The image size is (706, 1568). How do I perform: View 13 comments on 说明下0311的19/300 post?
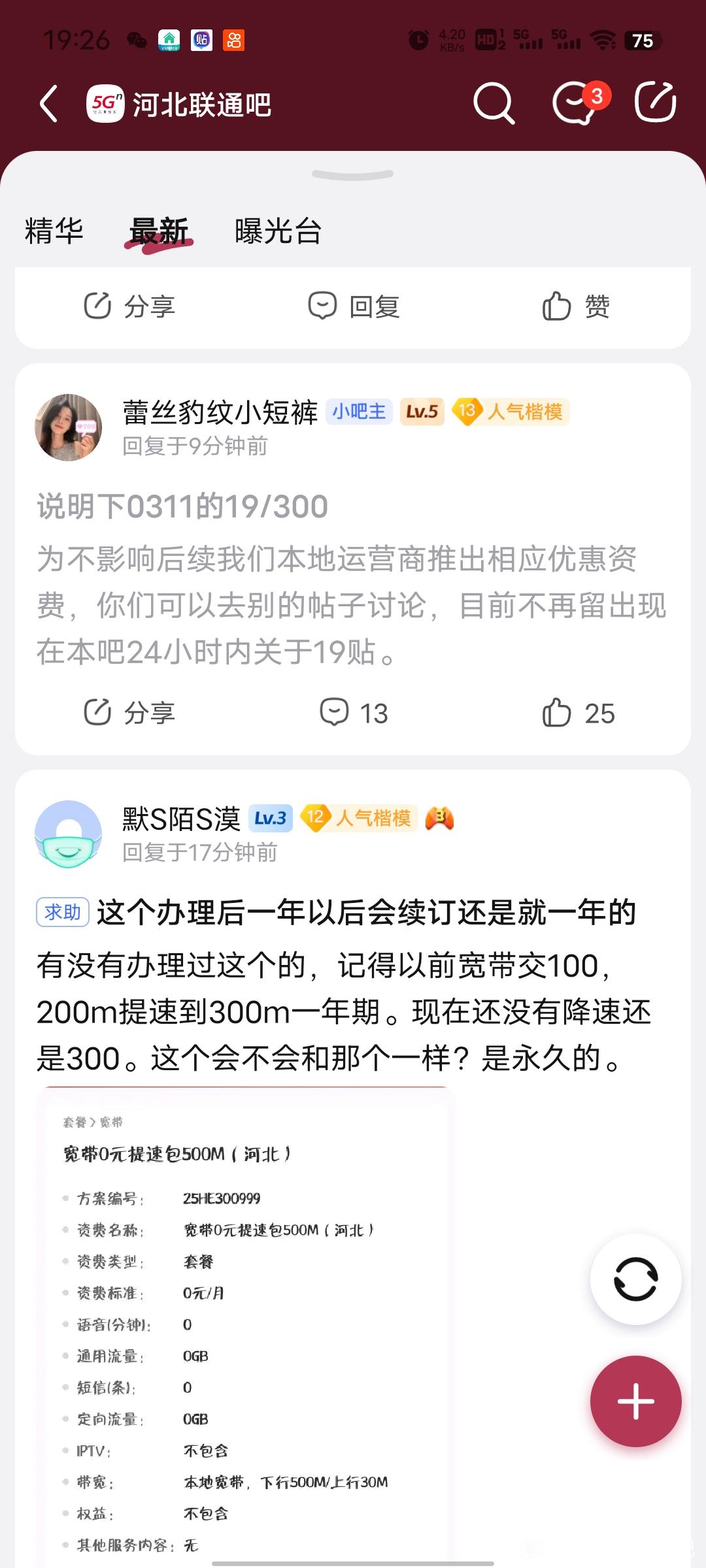[354, 713]
